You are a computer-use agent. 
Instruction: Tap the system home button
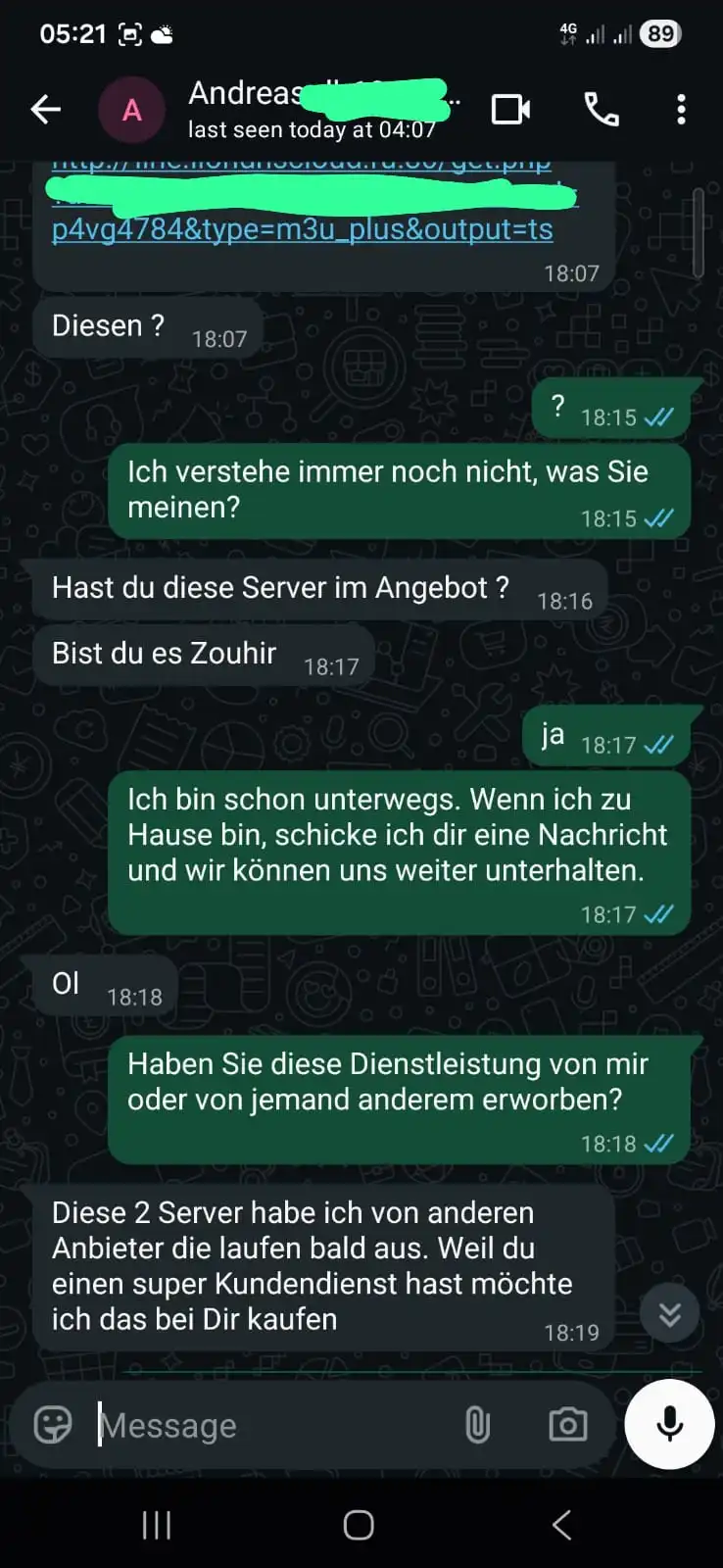(x=359, y=1525)
